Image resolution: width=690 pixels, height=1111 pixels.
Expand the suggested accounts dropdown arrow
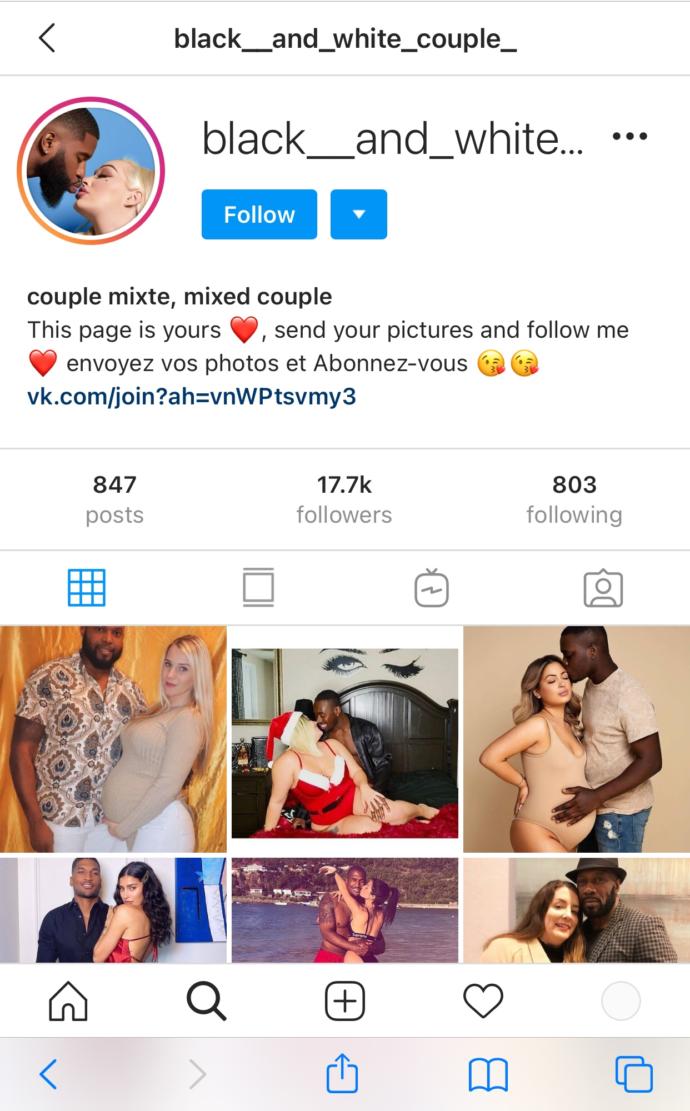[358, 214]
